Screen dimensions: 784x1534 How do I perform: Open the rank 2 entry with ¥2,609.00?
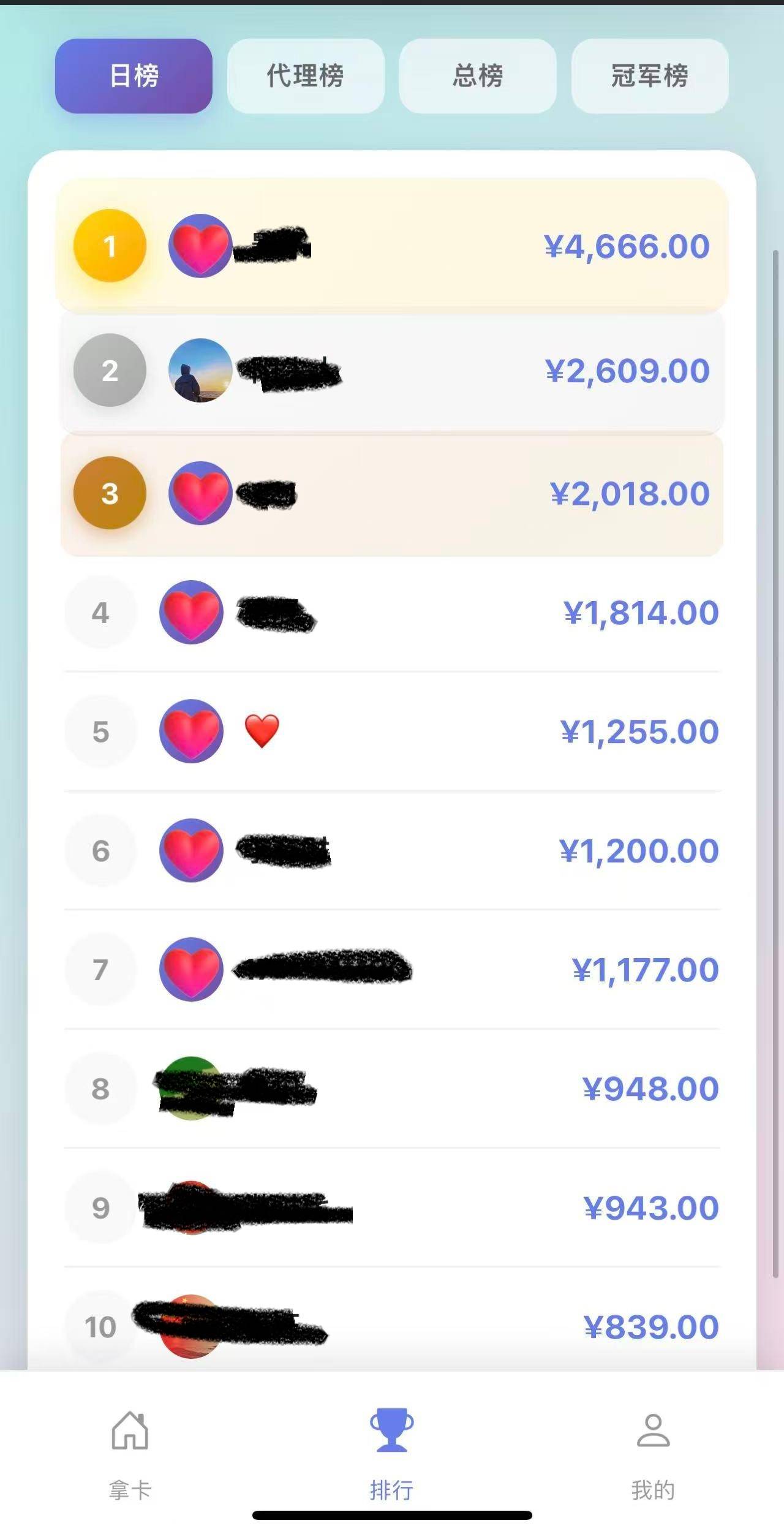pos(392,371)
